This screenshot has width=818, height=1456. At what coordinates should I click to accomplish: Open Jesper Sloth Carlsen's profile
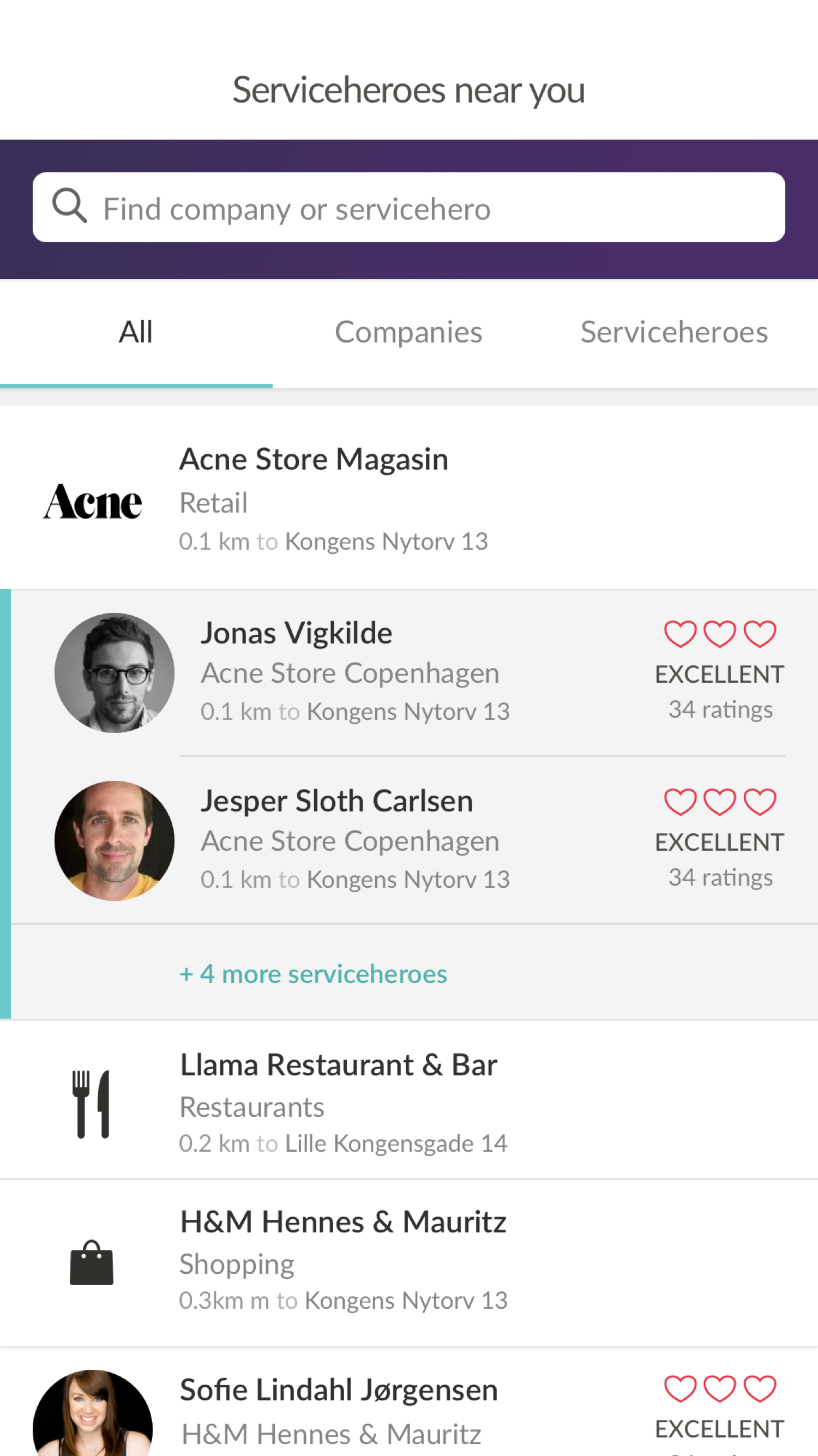tap(414, 840)
